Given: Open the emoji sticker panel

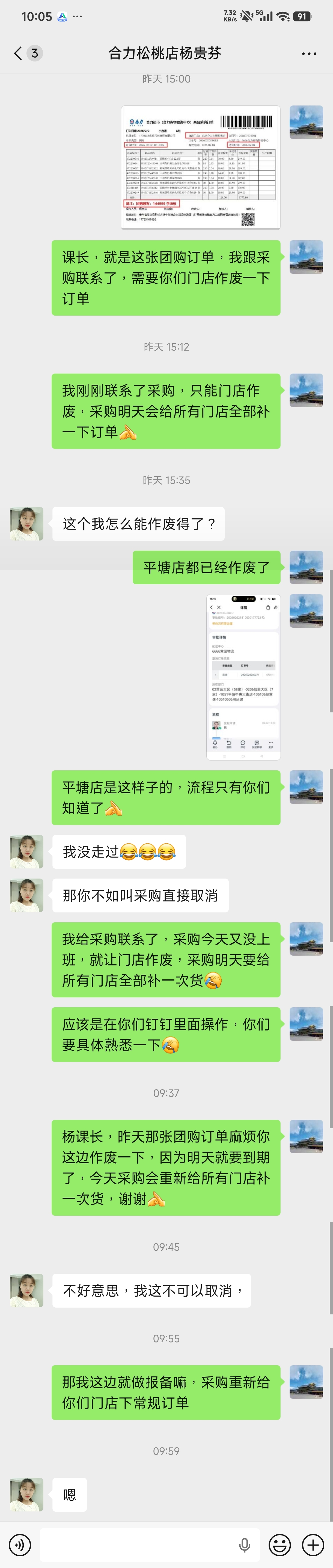Looking at the screenshot, I should point(280,1544).
